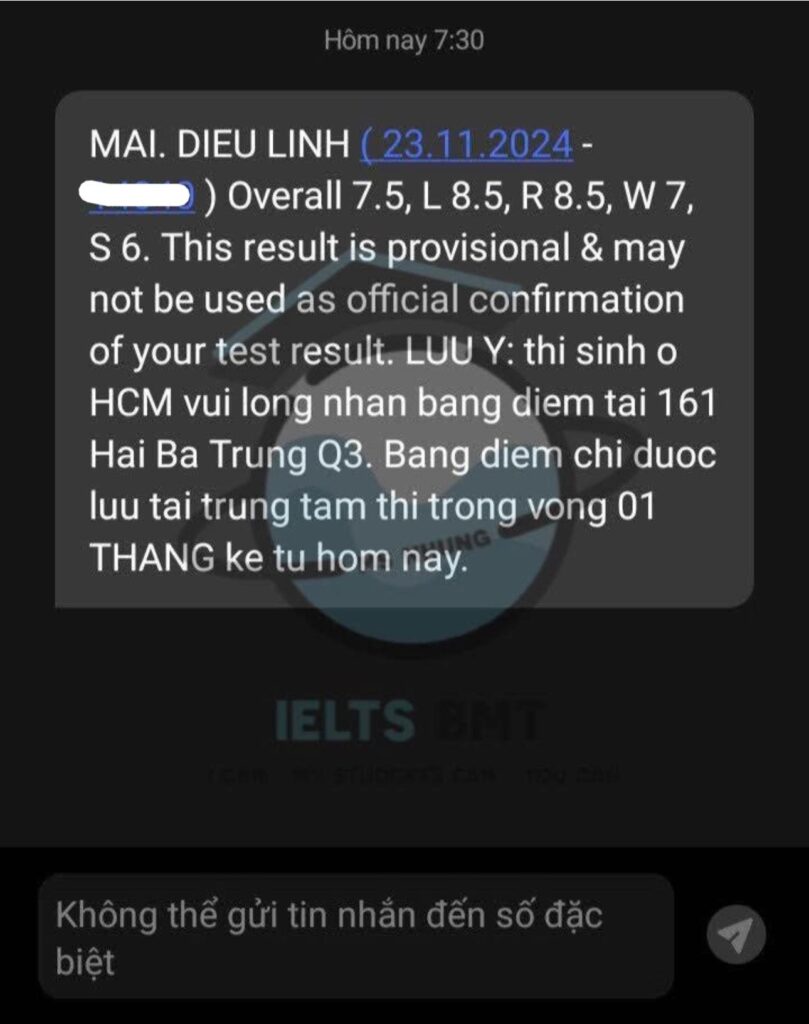The image size is (809, 1024).
Task: Open the underlined date 23.11.2024 link
Action: (x=468, y=144)
